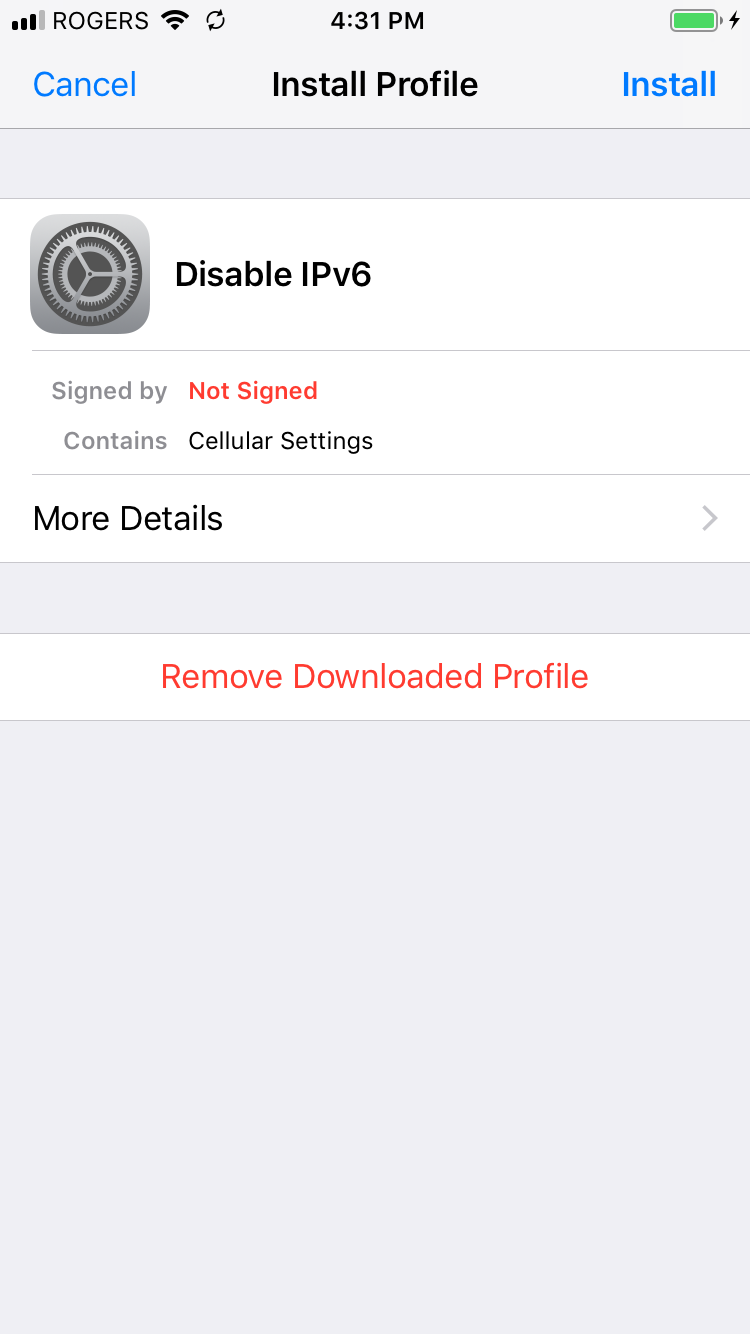Cancel the profile installation
The height and width of the screenshot is (1334, 750).
[85, 84]
